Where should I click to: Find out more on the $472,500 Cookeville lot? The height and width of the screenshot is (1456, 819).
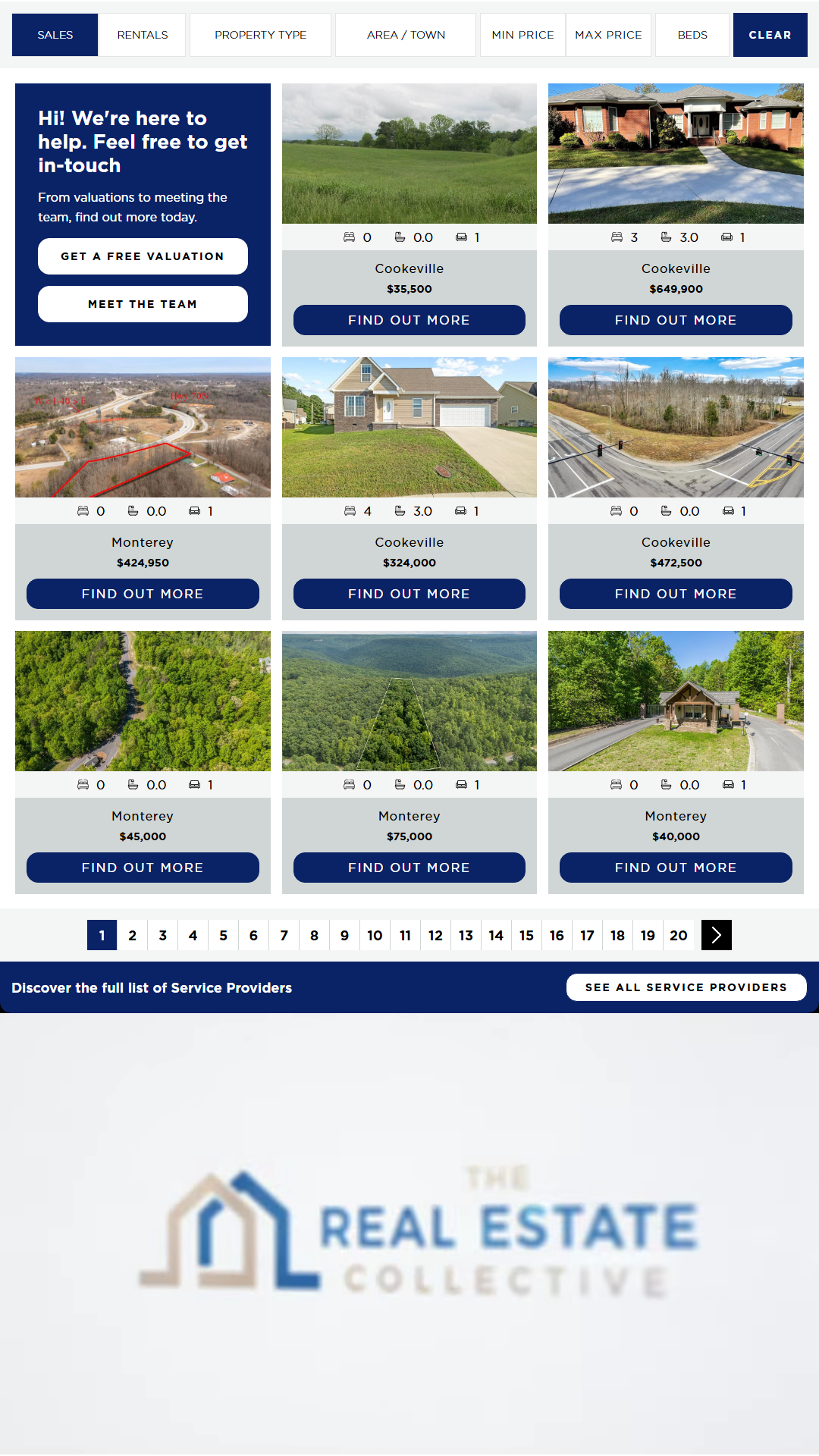pyautogui.click(x=676, y=594)
